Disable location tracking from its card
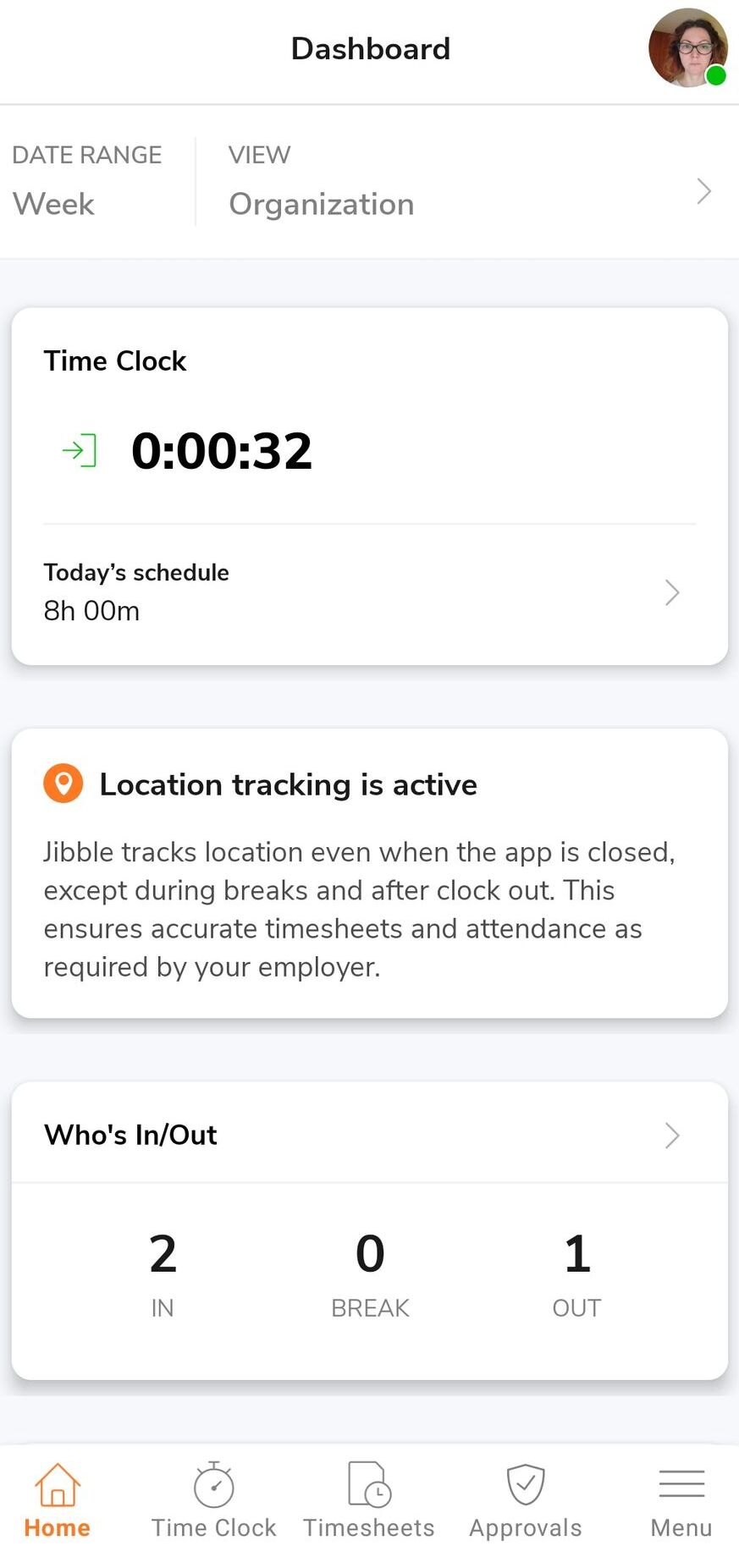Viewport: 739px width, 1568px height. point(369,872)
